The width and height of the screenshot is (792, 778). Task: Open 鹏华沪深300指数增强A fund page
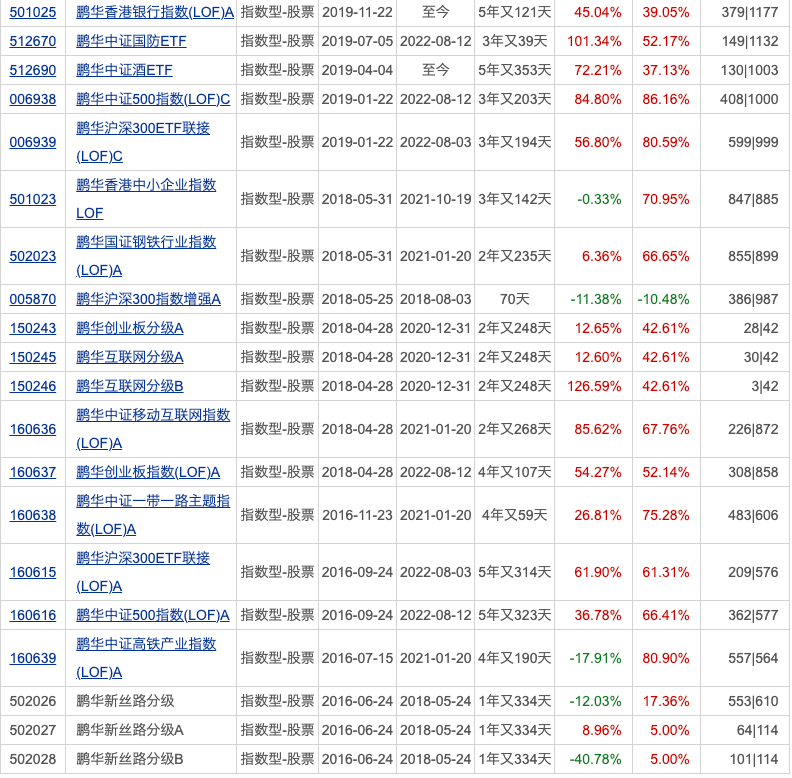[148, 299]
